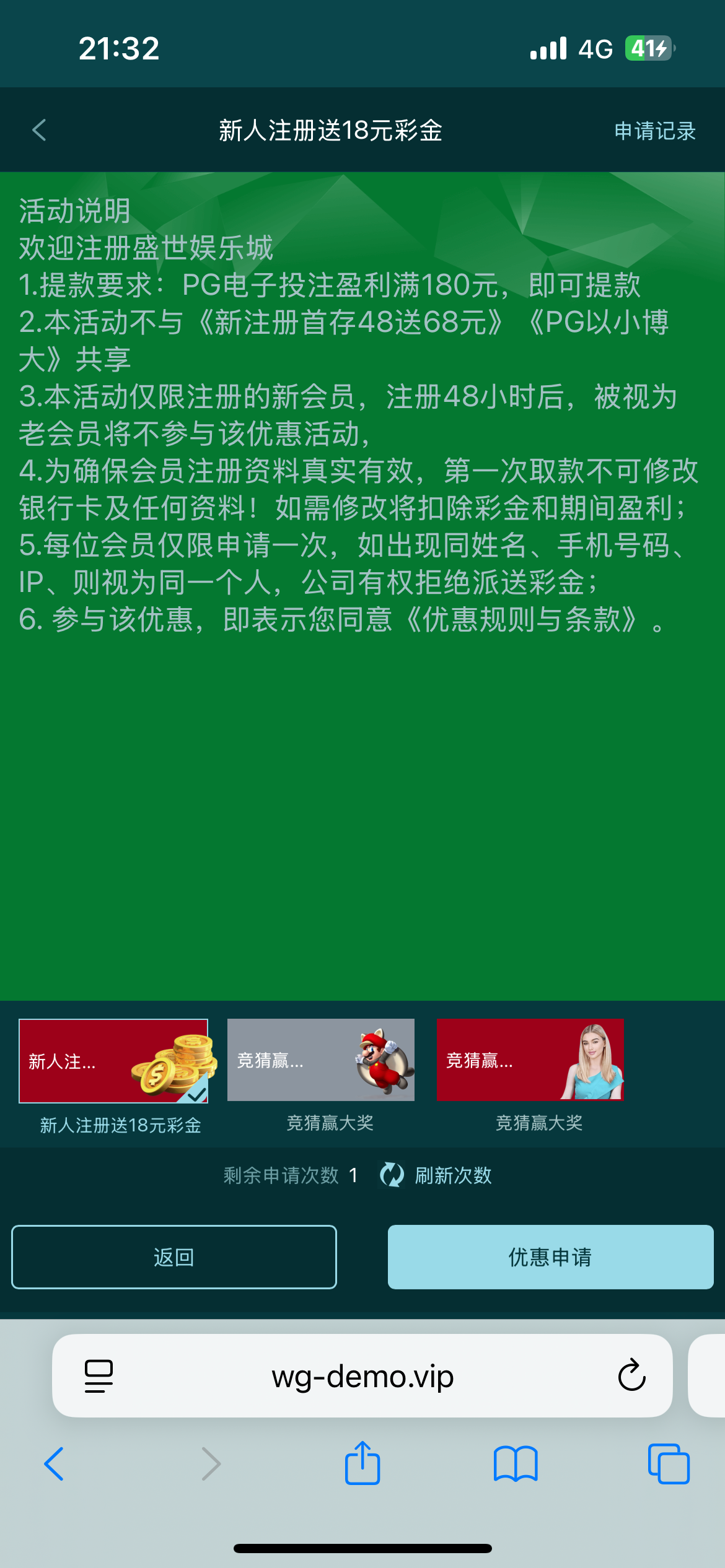
Task: Open the wg-demo.vip address bar
Action: pos(362,1376)
